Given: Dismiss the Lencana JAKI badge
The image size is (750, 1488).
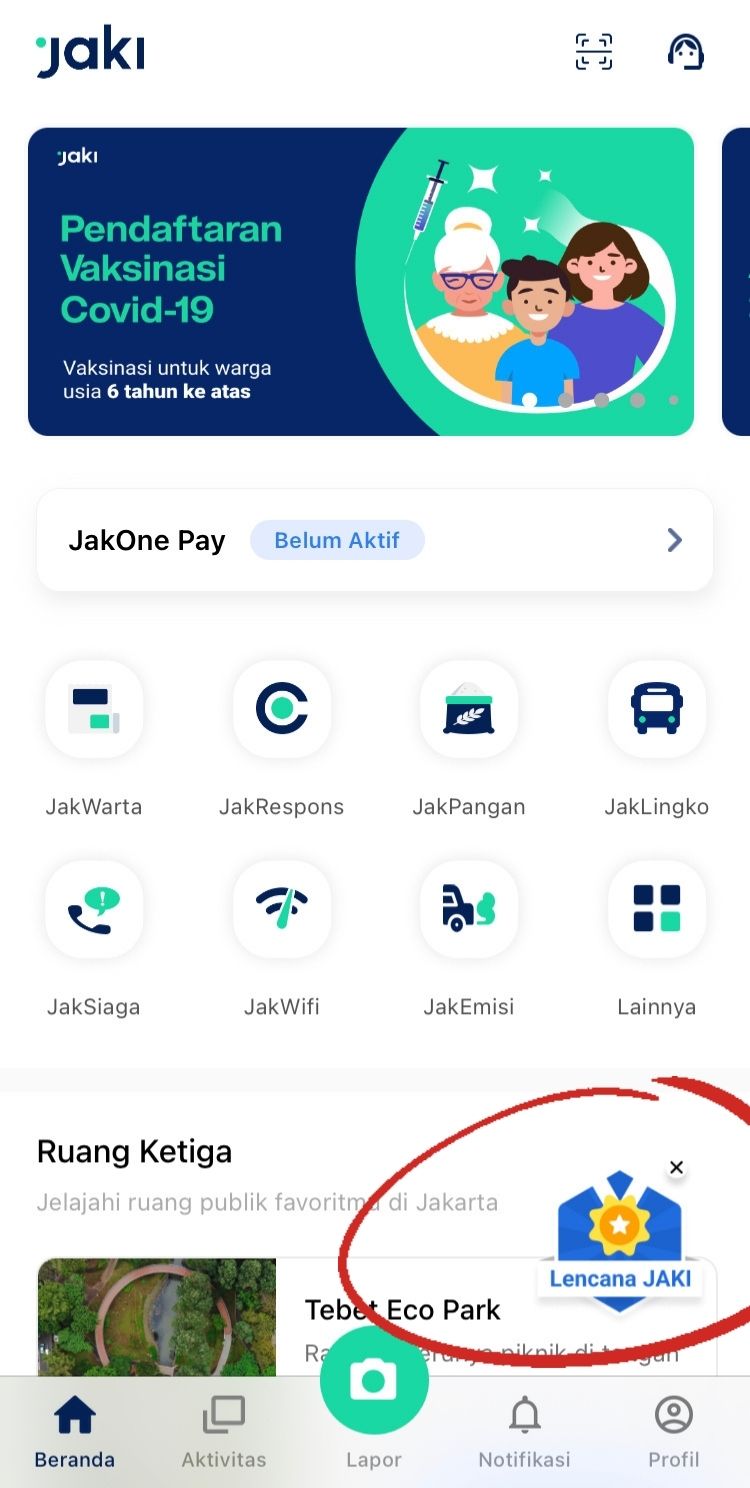Looking at the screenshot, I should (x=677, y=1167).
